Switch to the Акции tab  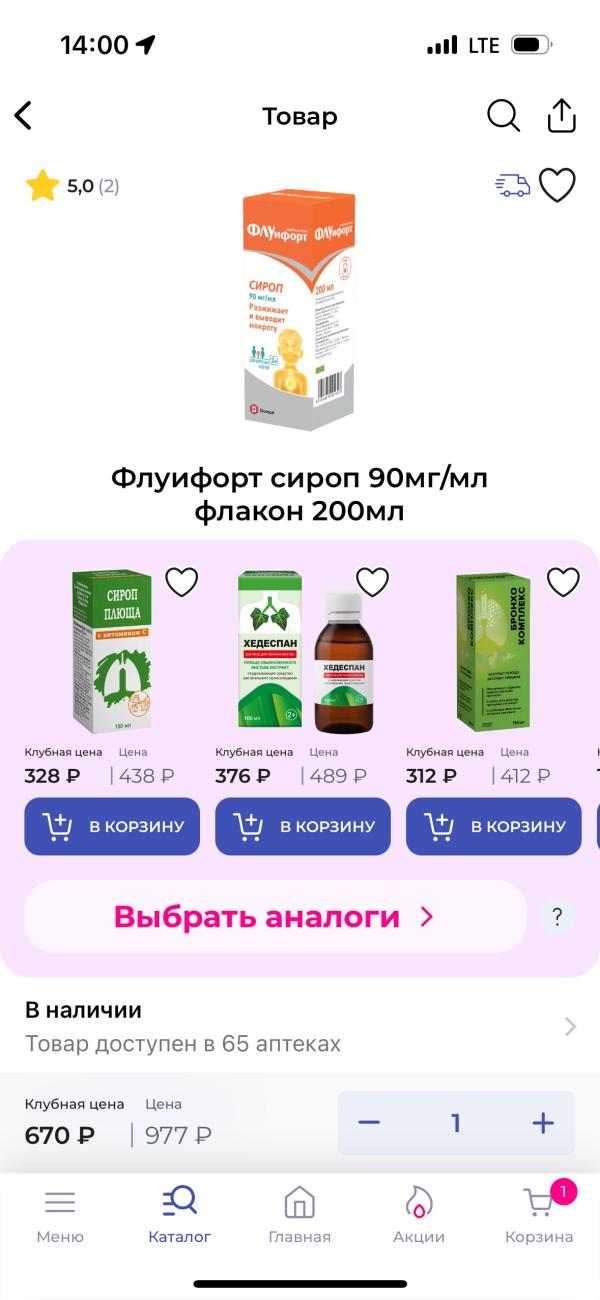point(419,1214)
